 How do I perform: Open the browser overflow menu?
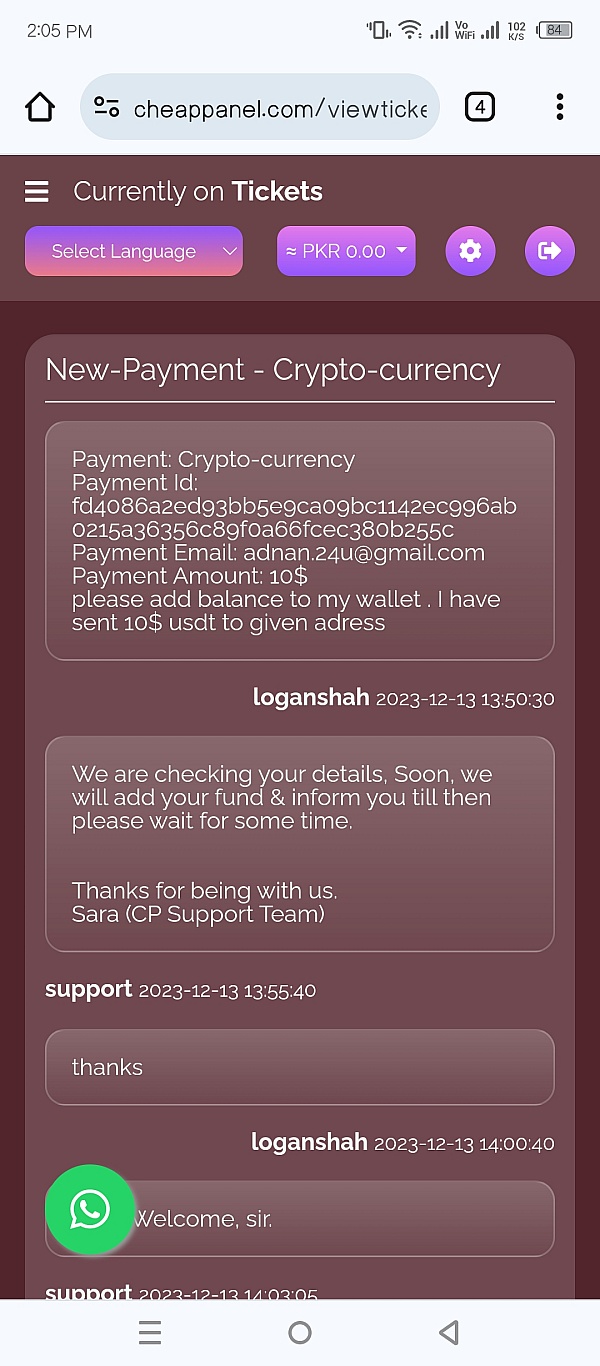point(559,106)
